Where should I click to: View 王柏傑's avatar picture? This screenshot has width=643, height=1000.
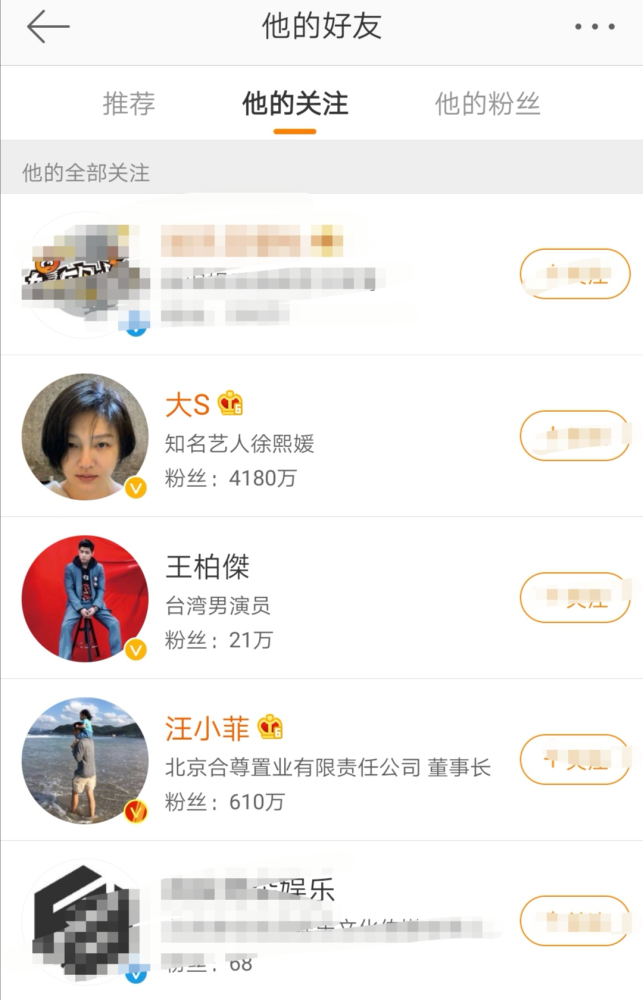(x=85, y=599)
